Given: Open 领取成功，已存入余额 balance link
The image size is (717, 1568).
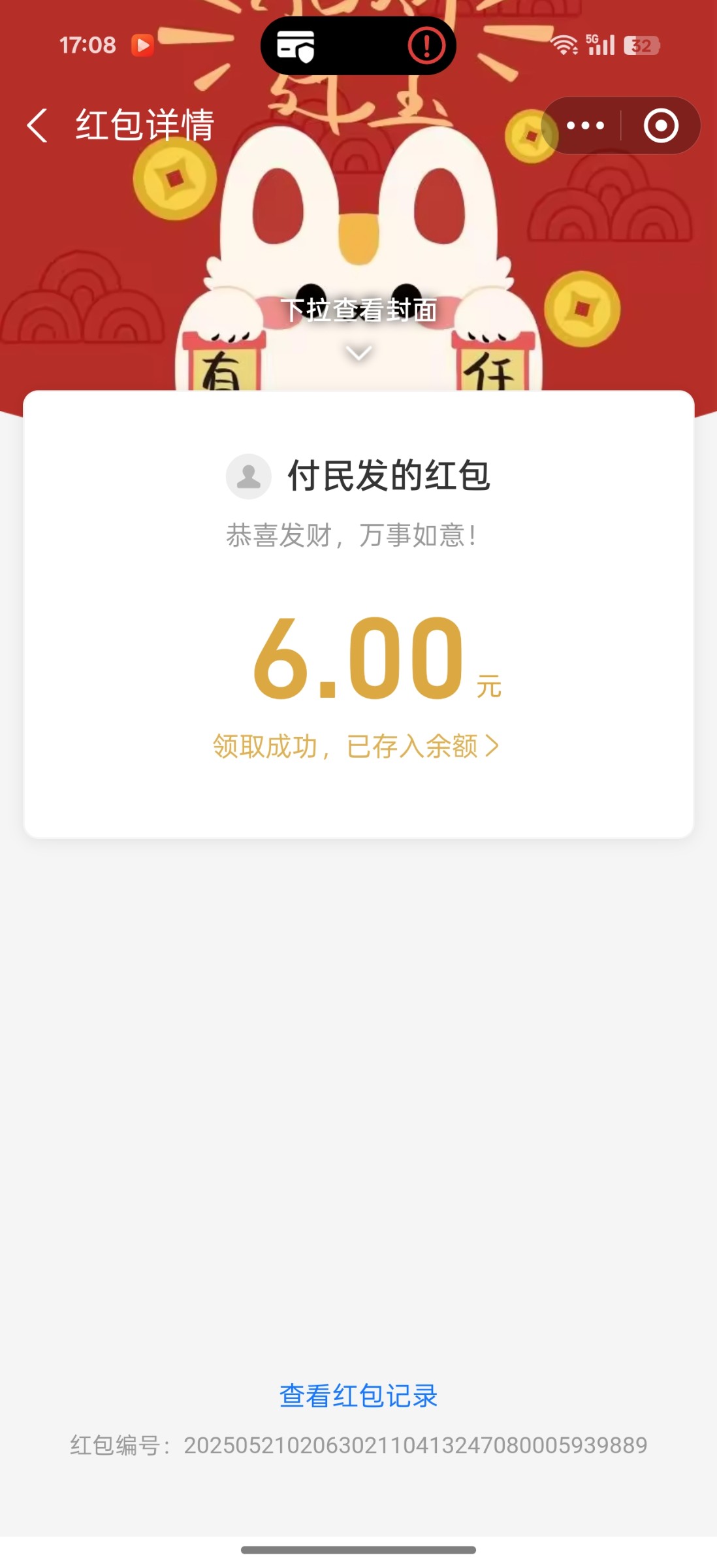Looking at the screenshot, I should point(357,746).
